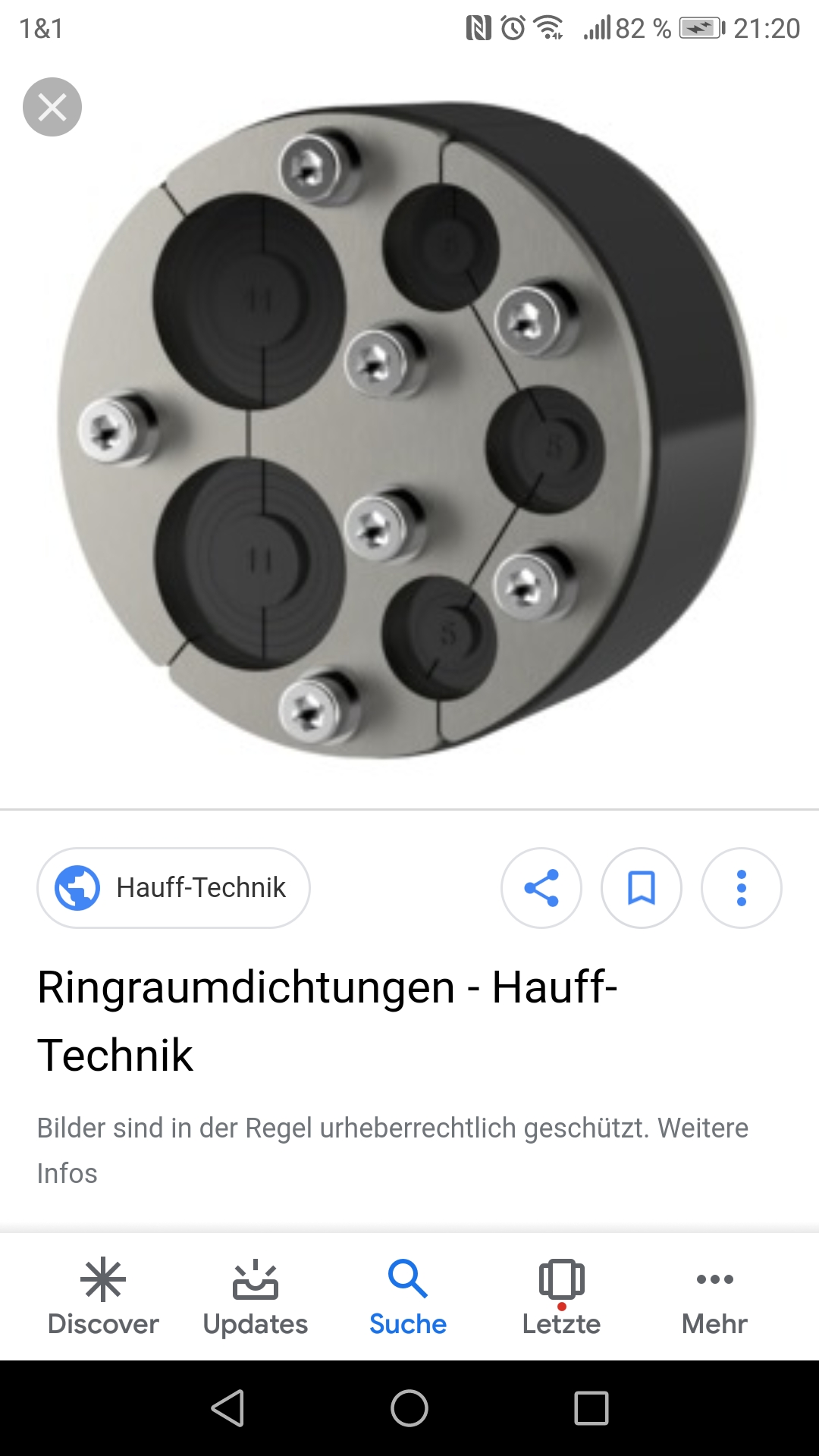The image size is (819, 1456).
Task: Share this image result
Action: pyautogui.click(x=541, y=887)
